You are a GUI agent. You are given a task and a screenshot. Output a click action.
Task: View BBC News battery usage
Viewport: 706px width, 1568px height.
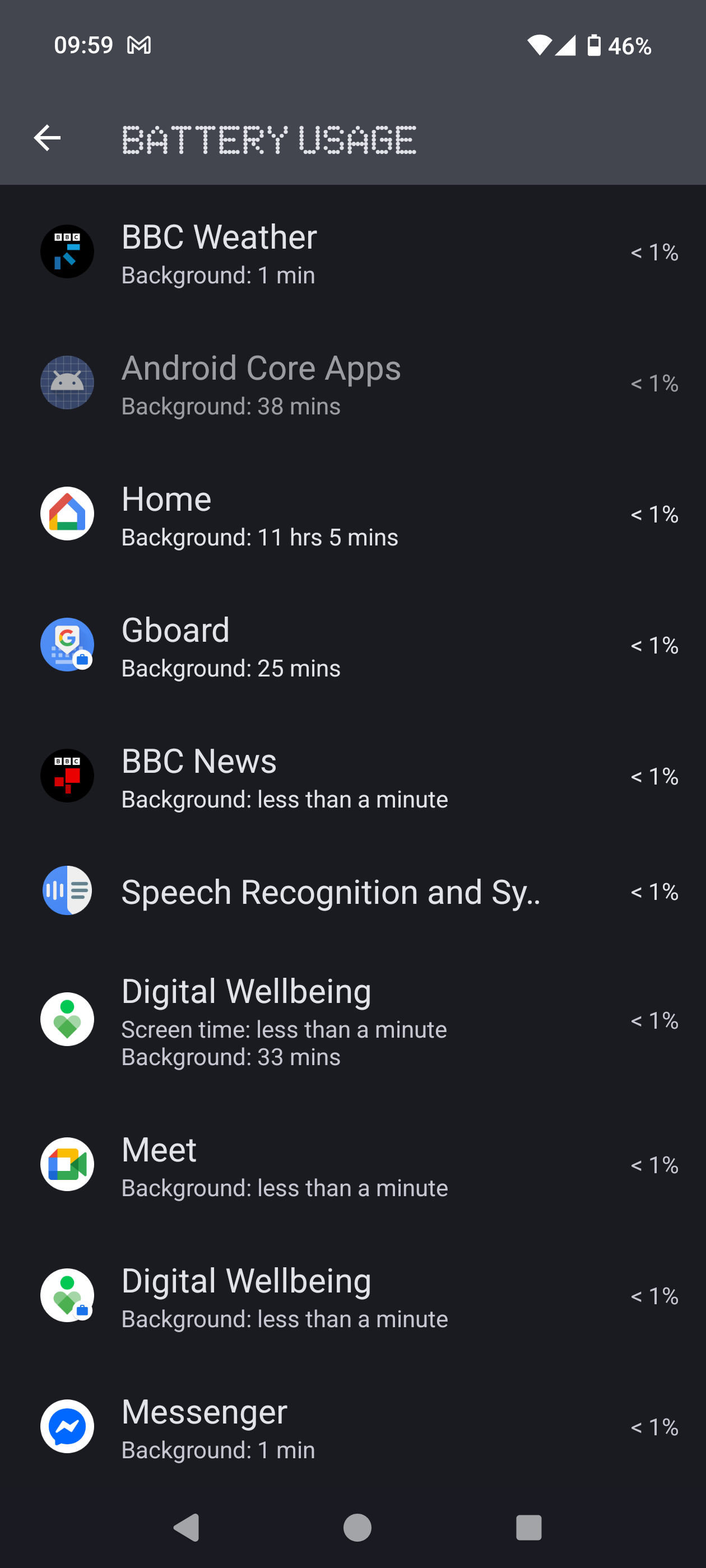[352, 776]
